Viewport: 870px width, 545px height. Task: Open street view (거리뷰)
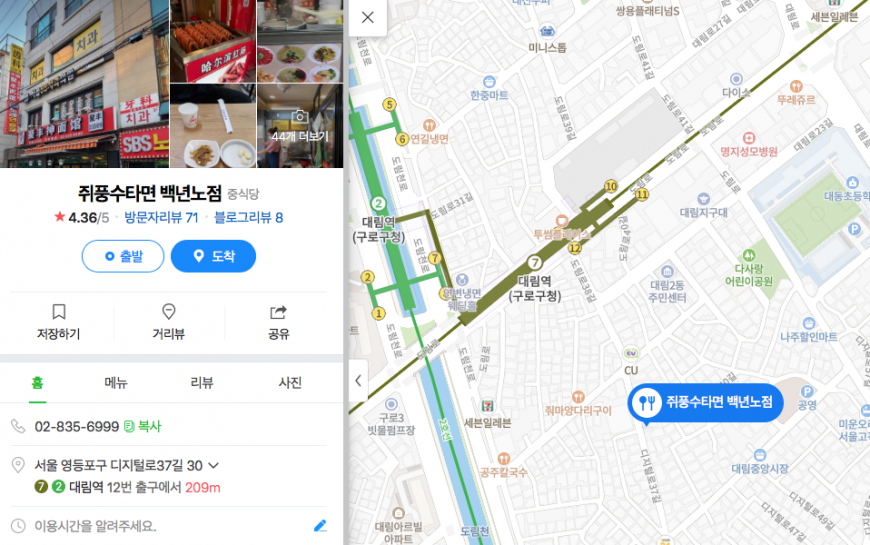pos(168,323)
